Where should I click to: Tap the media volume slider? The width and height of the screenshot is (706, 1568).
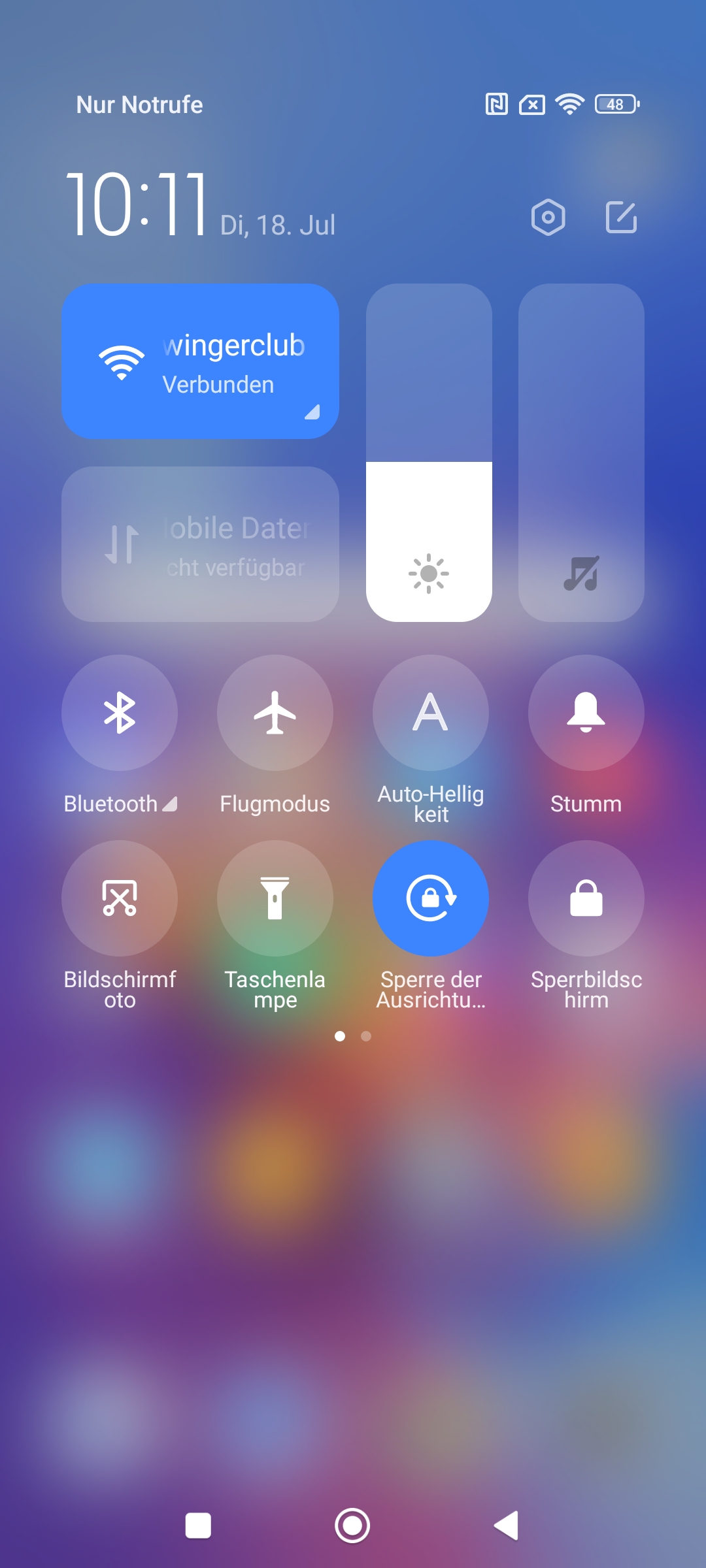[x=581, y=453]
